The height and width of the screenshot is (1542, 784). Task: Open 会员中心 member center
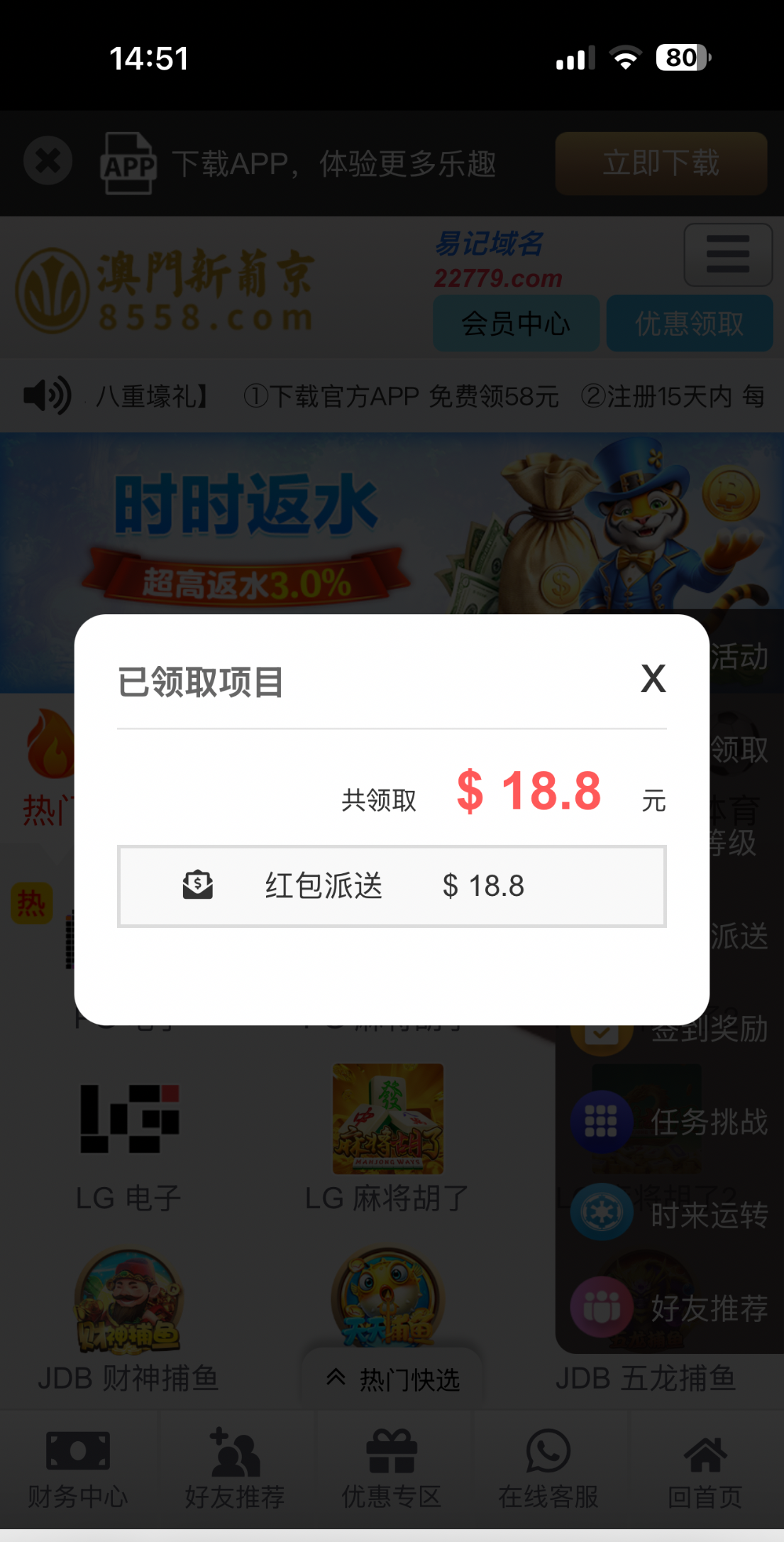515,324
